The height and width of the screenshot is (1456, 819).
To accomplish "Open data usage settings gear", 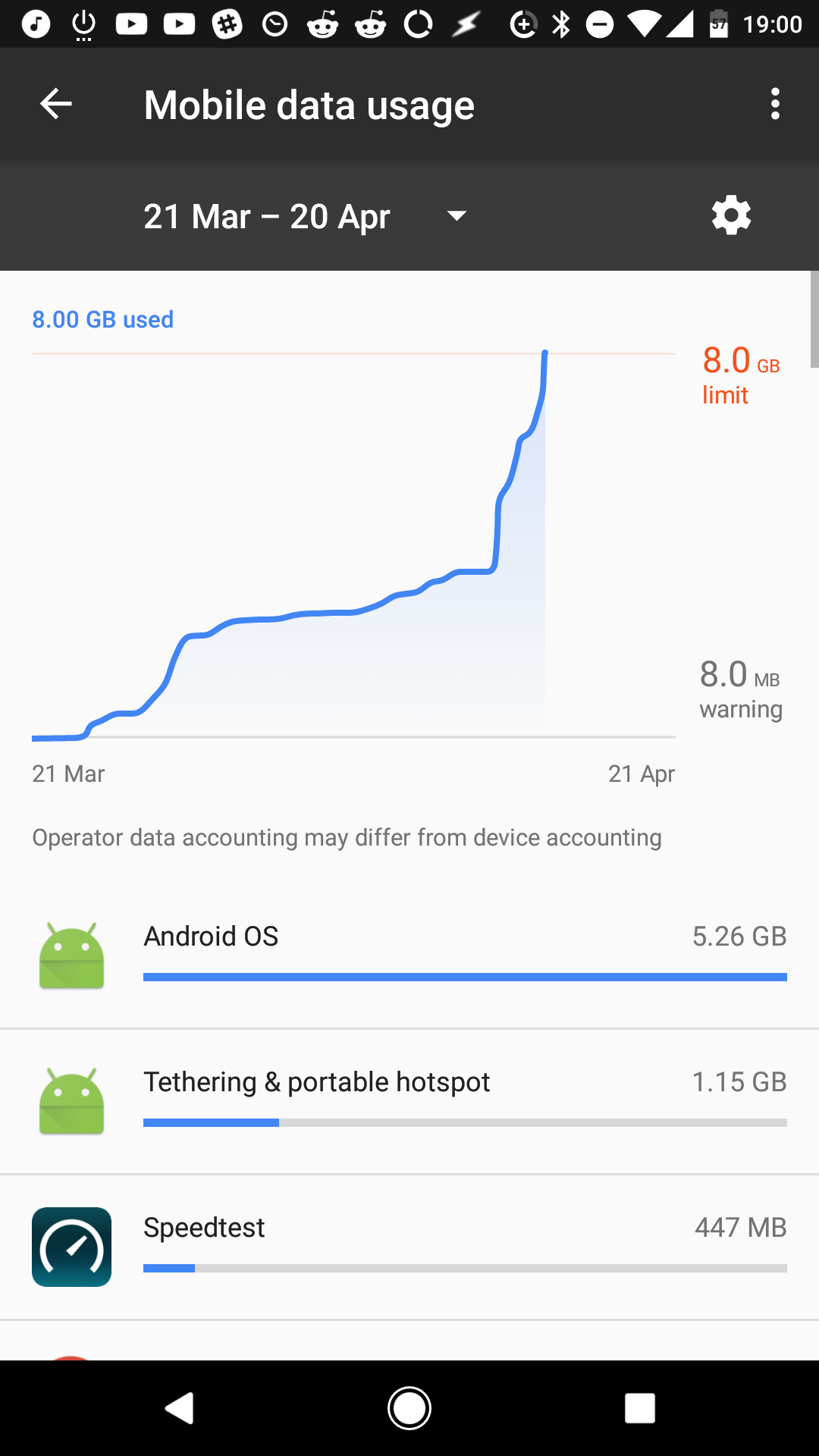I will point(731,216).
